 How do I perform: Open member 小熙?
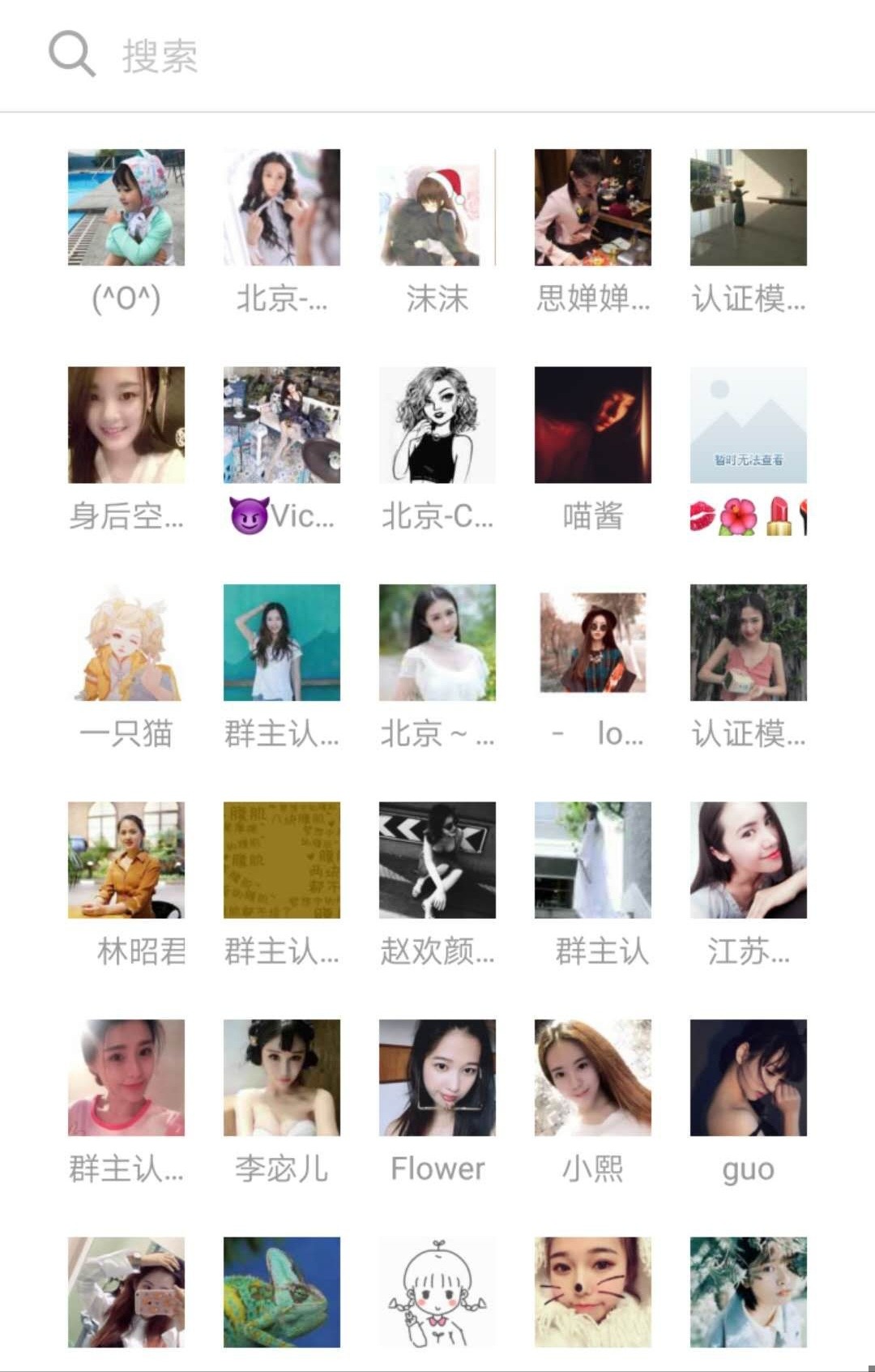[593, 1077]
